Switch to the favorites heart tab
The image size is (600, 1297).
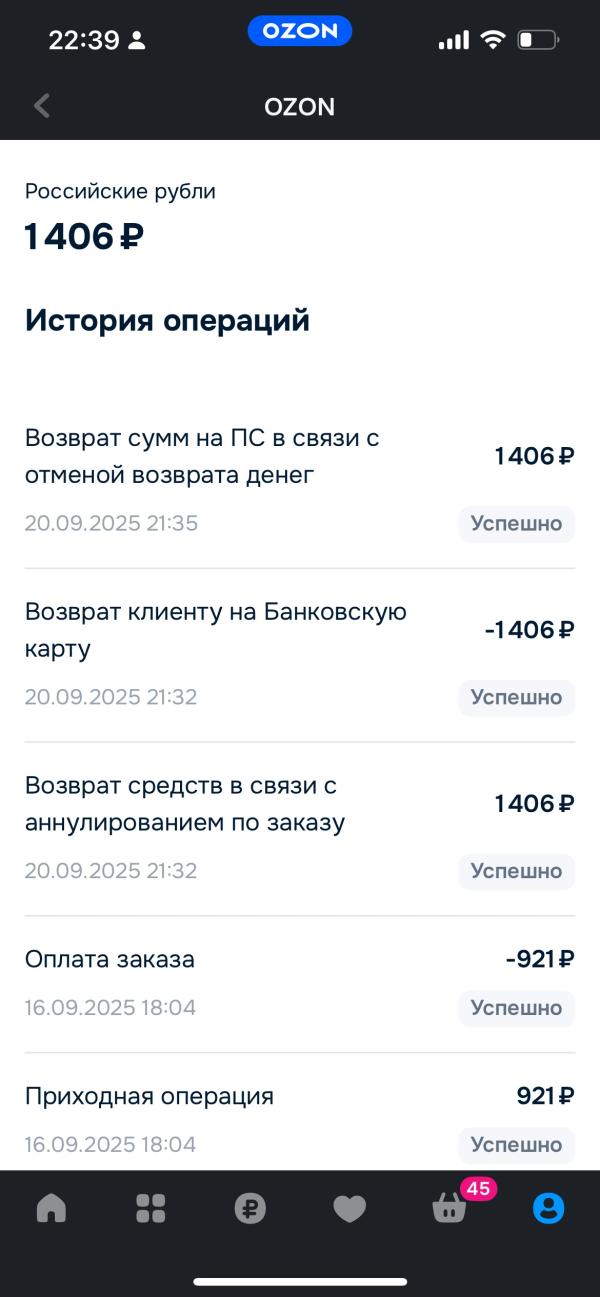tap(349, 1209)
